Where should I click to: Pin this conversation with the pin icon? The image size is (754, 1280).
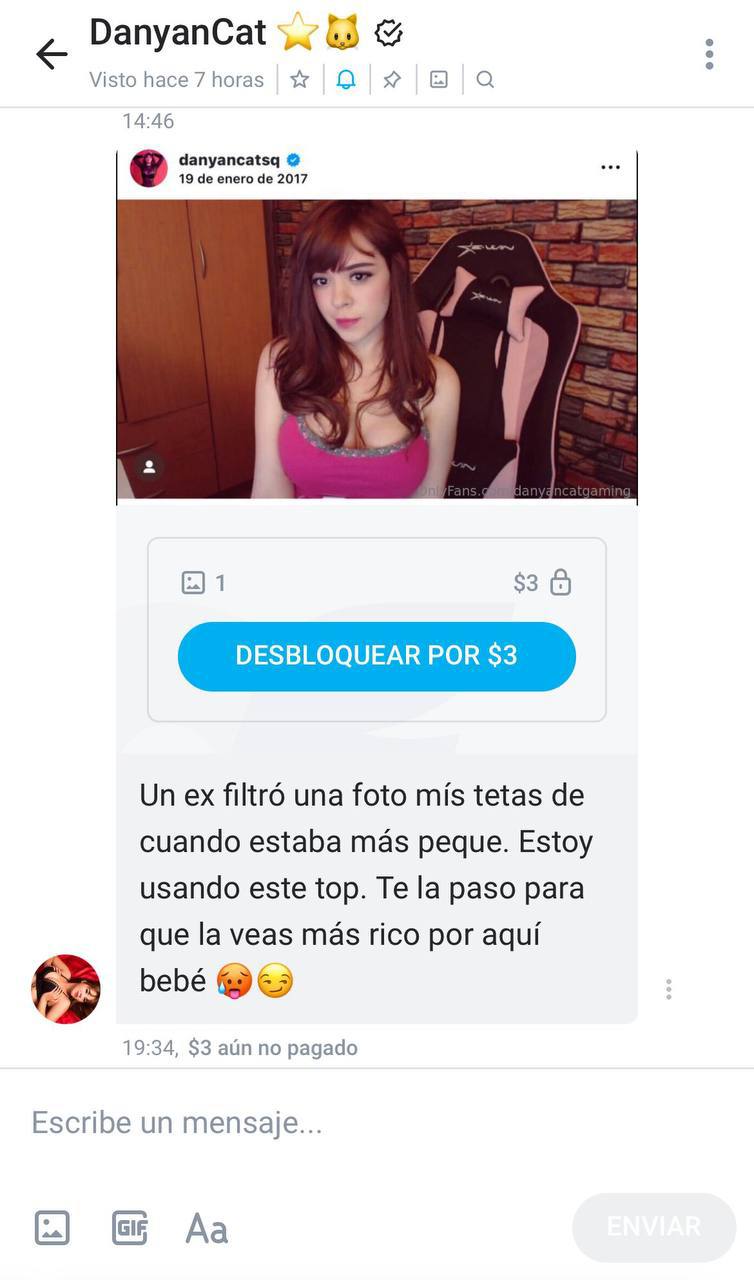pos(392,80)
